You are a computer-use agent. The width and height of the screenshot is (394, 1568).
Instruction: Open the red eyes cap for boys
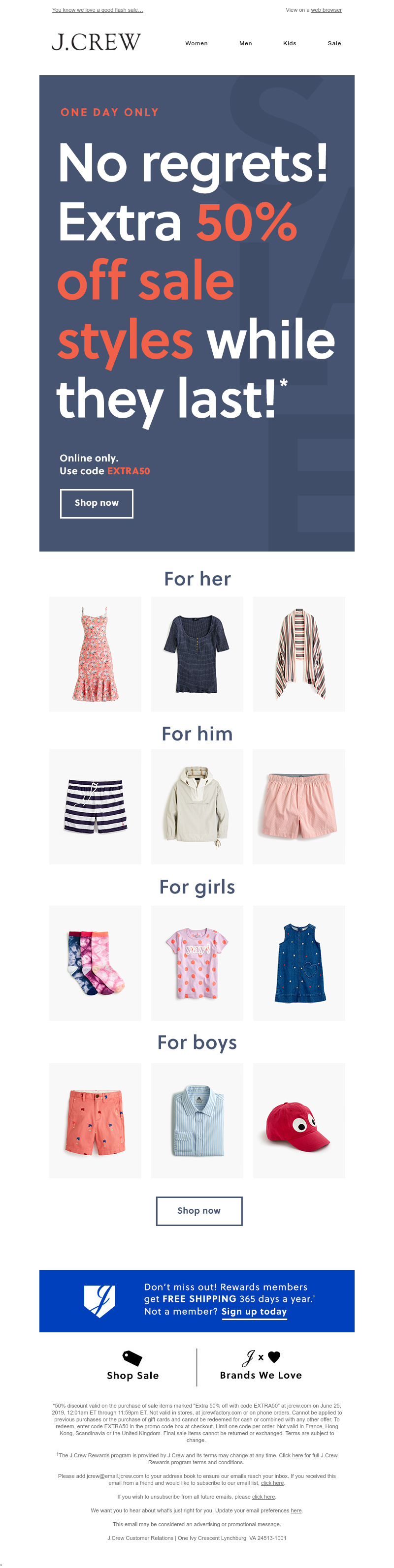coord(298,1121)
